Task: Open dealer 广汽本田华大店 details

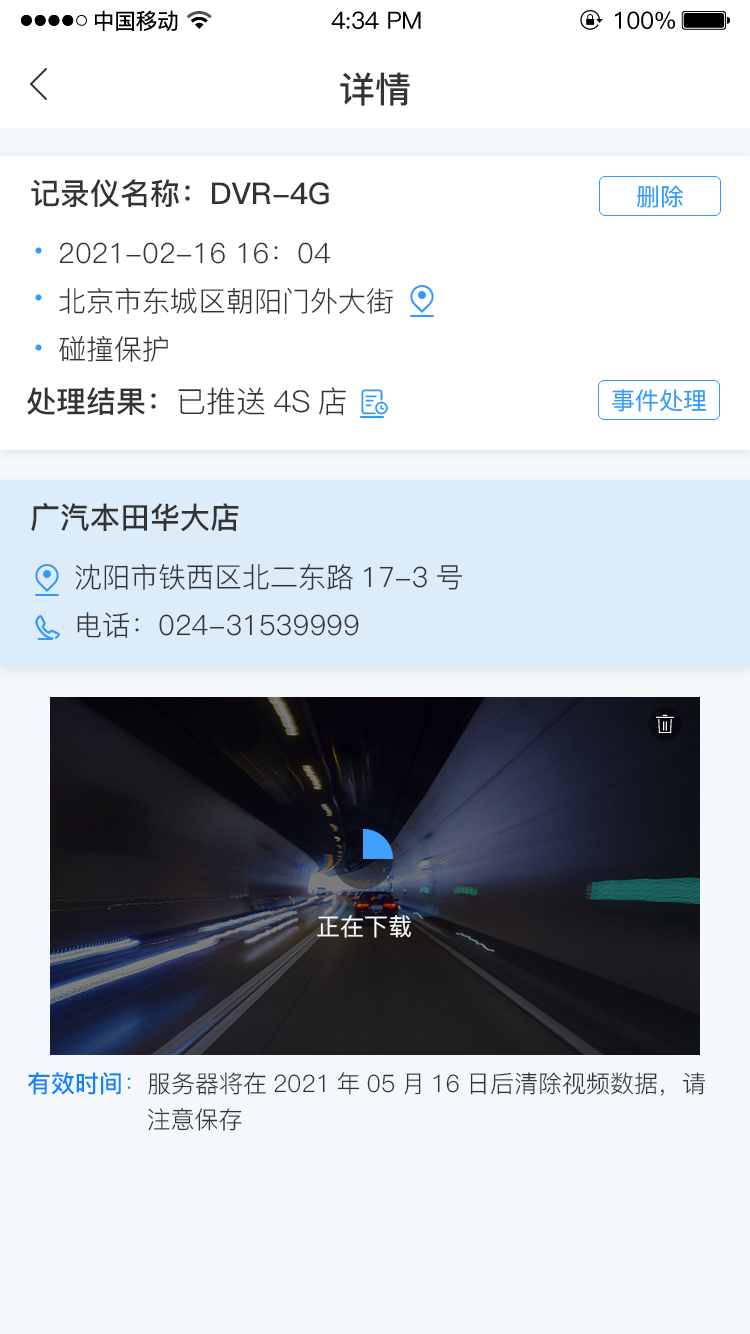Action: pos(135,519)
